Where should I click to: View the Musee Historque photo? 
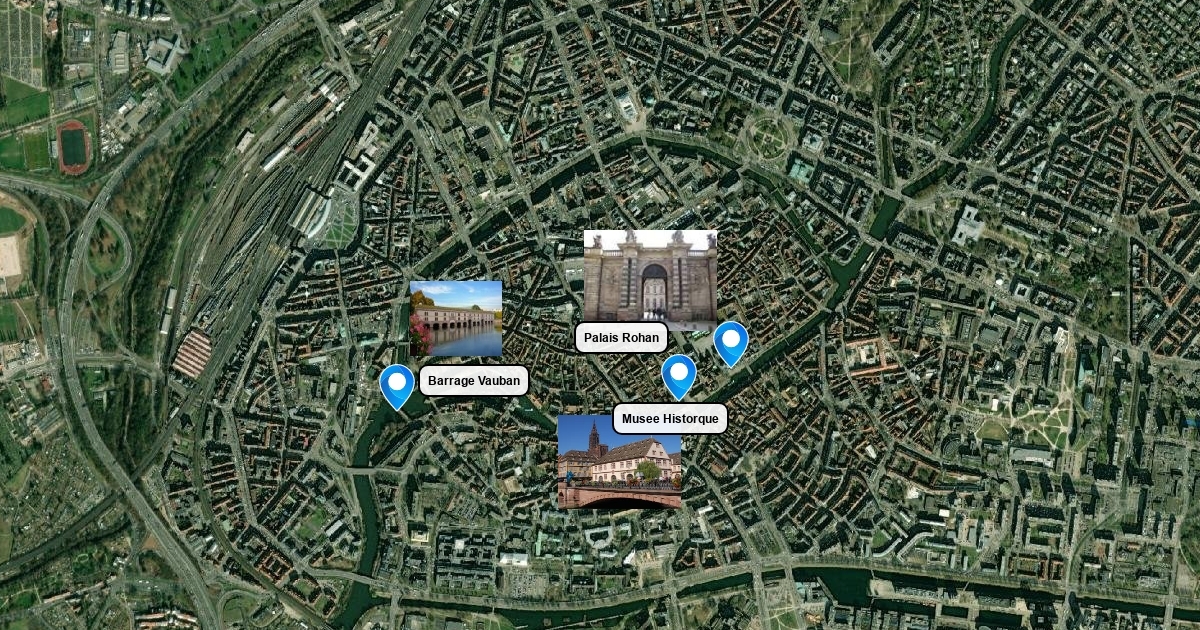(619, 462)
